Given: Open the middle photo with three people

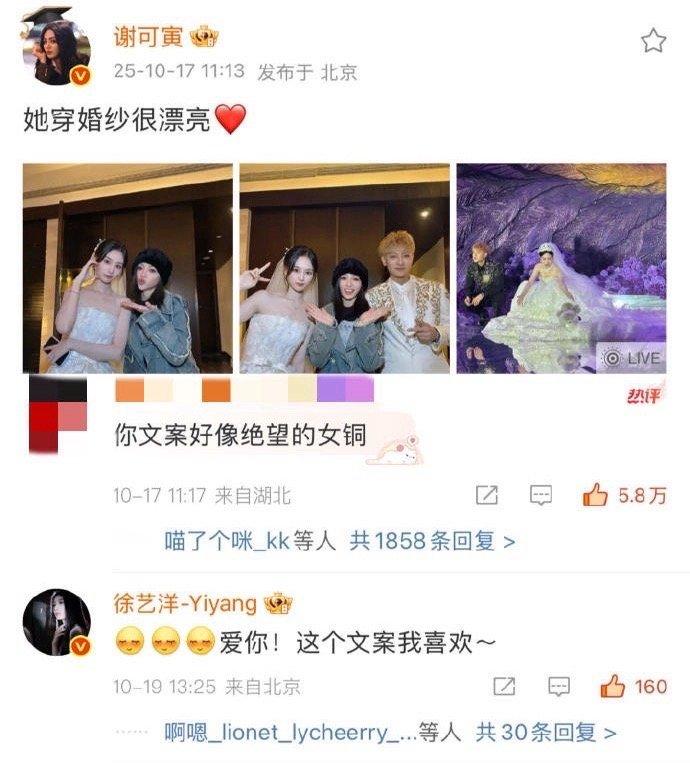Looking at the screenshot, I should tap(345, 268).
